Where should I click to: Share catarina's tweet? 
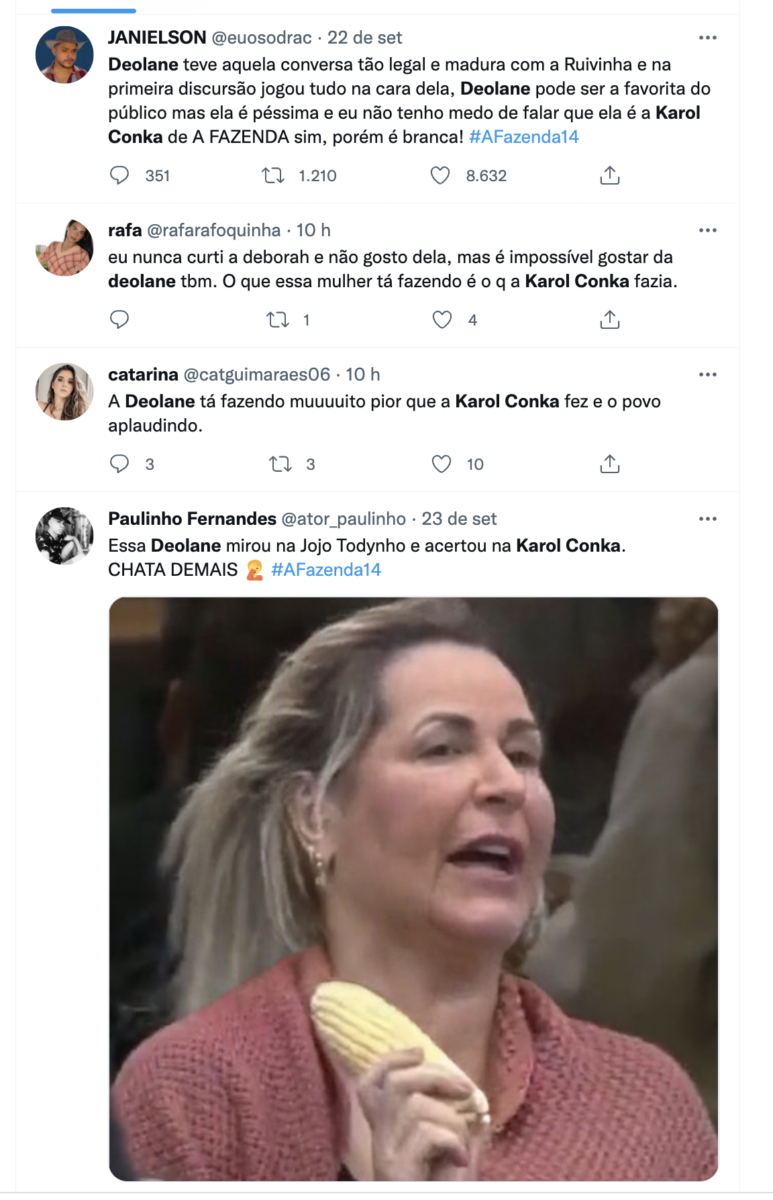[609, 464]
